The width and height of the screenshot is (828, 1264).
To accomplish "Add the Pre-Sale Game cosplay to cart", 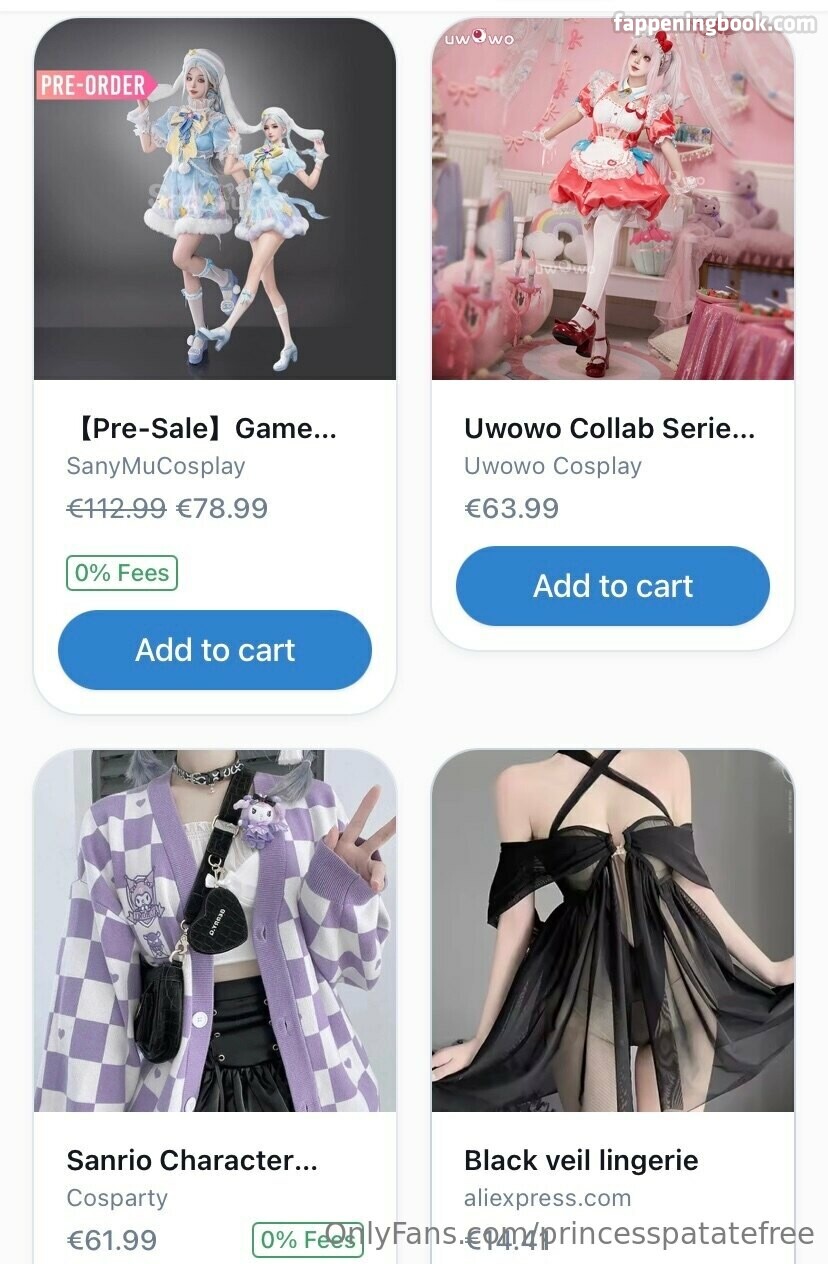I will click(214, 650).
